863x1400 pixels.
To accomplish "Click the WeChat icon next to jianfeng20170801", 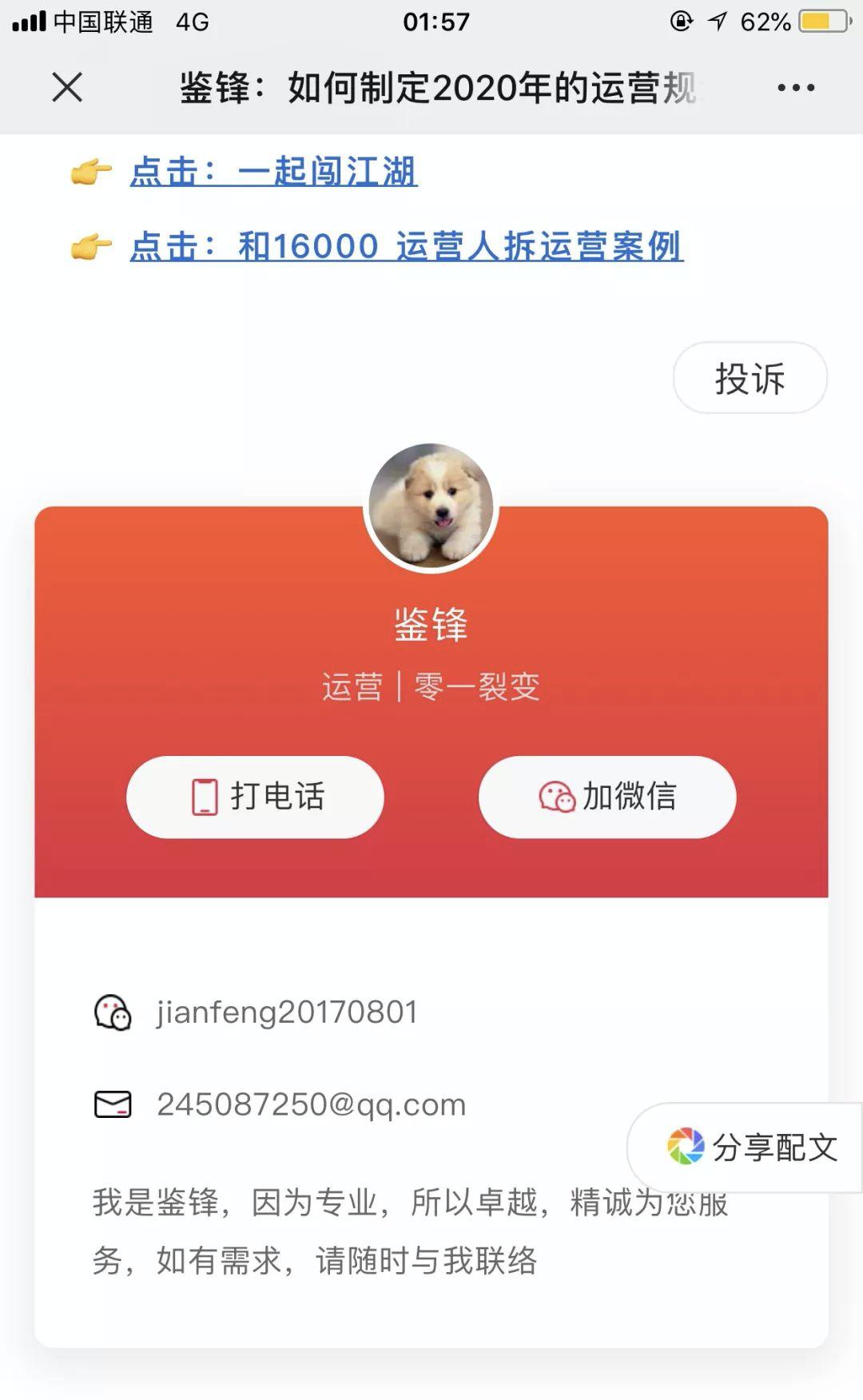I will point(114,1011).
